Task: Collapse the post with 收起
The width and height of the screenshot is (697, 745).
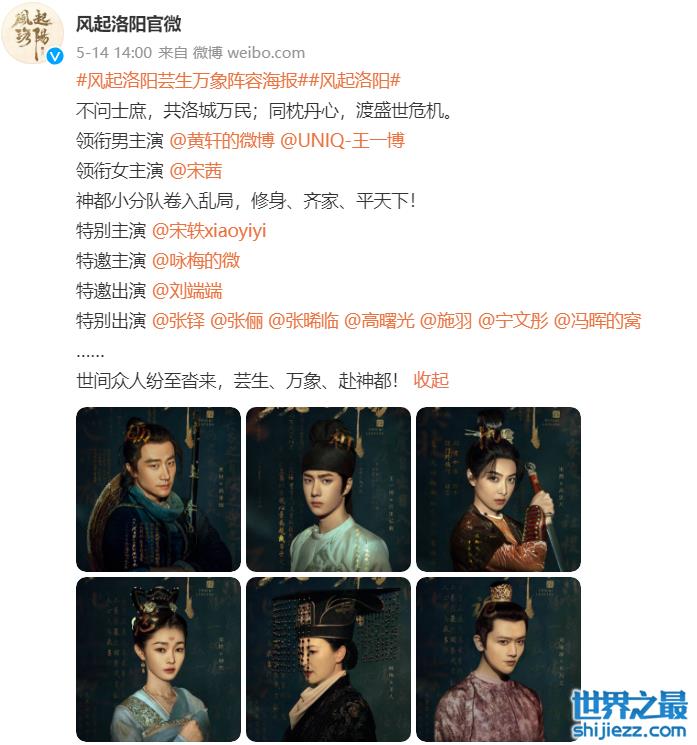Action: (431, 380)
